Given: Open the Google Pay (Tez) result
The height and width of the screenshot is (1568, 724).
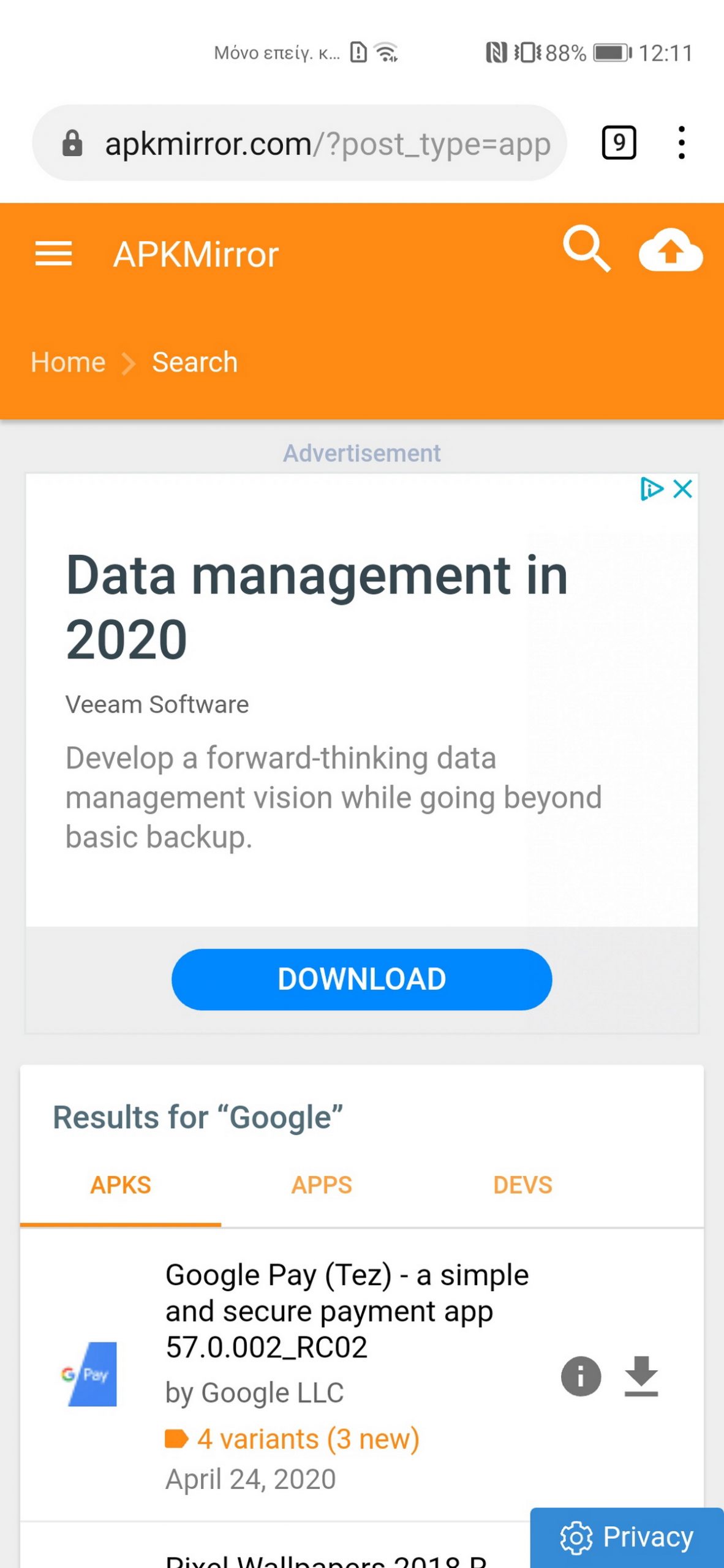Looking at the screenshot, I should click(347, 1310).
